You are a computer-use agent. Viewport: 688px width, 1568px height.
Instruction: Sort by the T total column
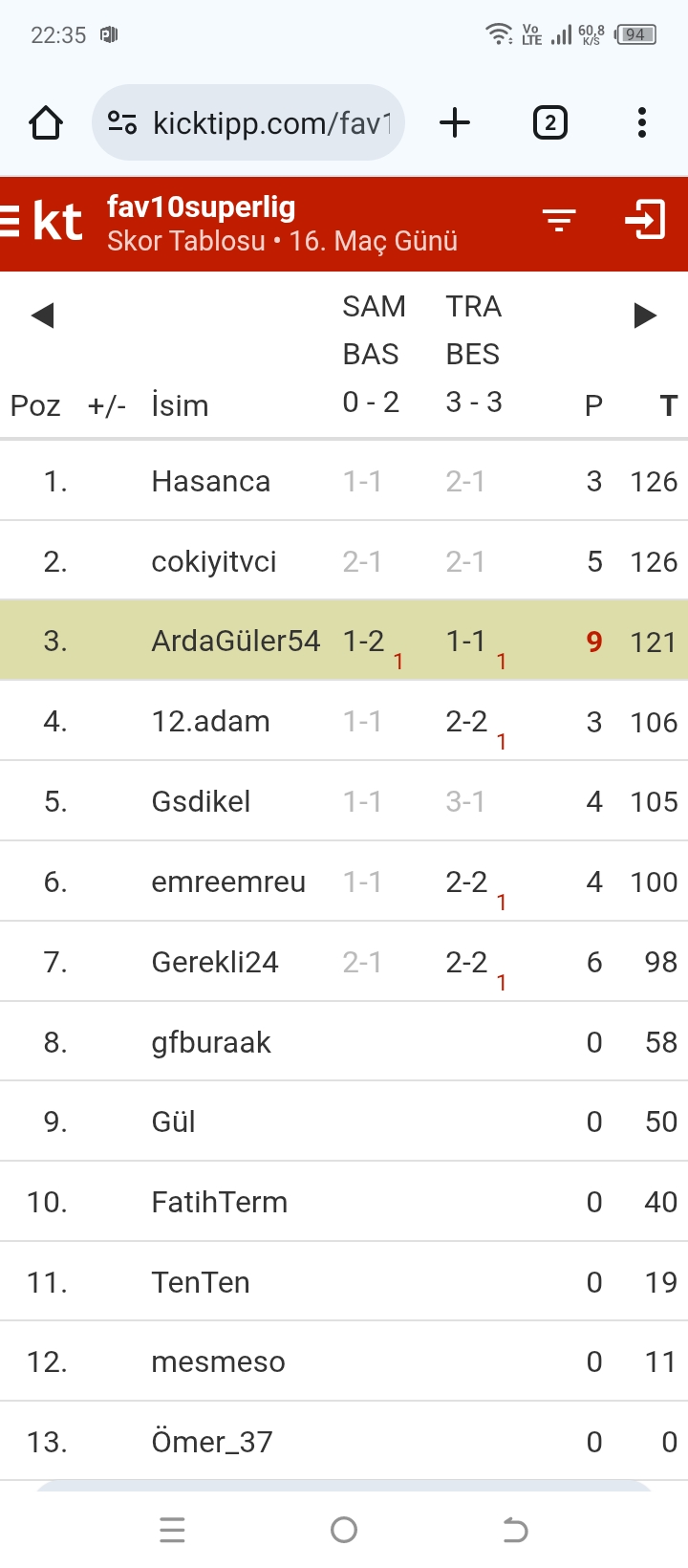click(668, 405)
